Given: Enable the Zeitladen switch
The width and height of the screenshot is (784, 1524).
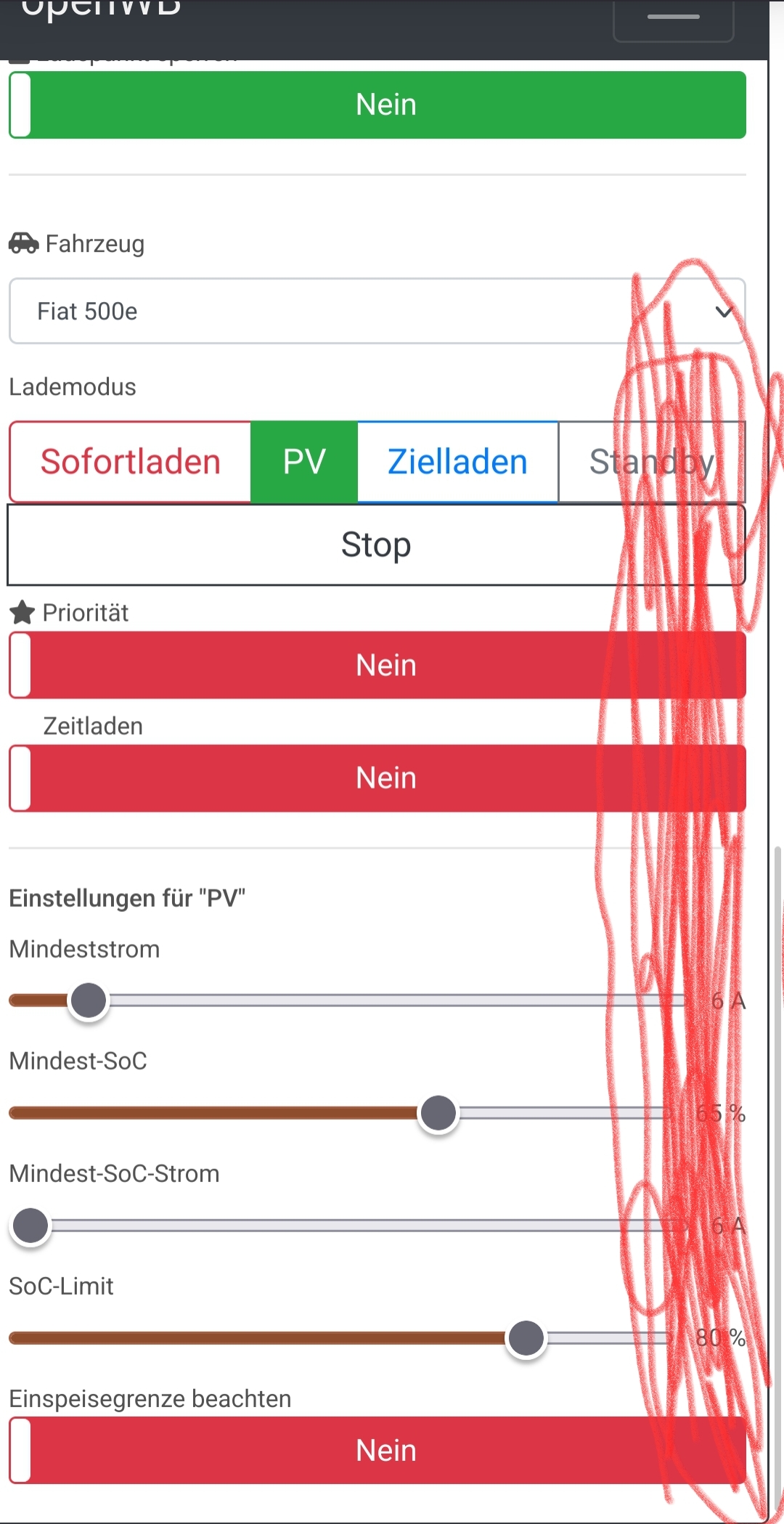Looking at the screenshot, I should point(377,778).
